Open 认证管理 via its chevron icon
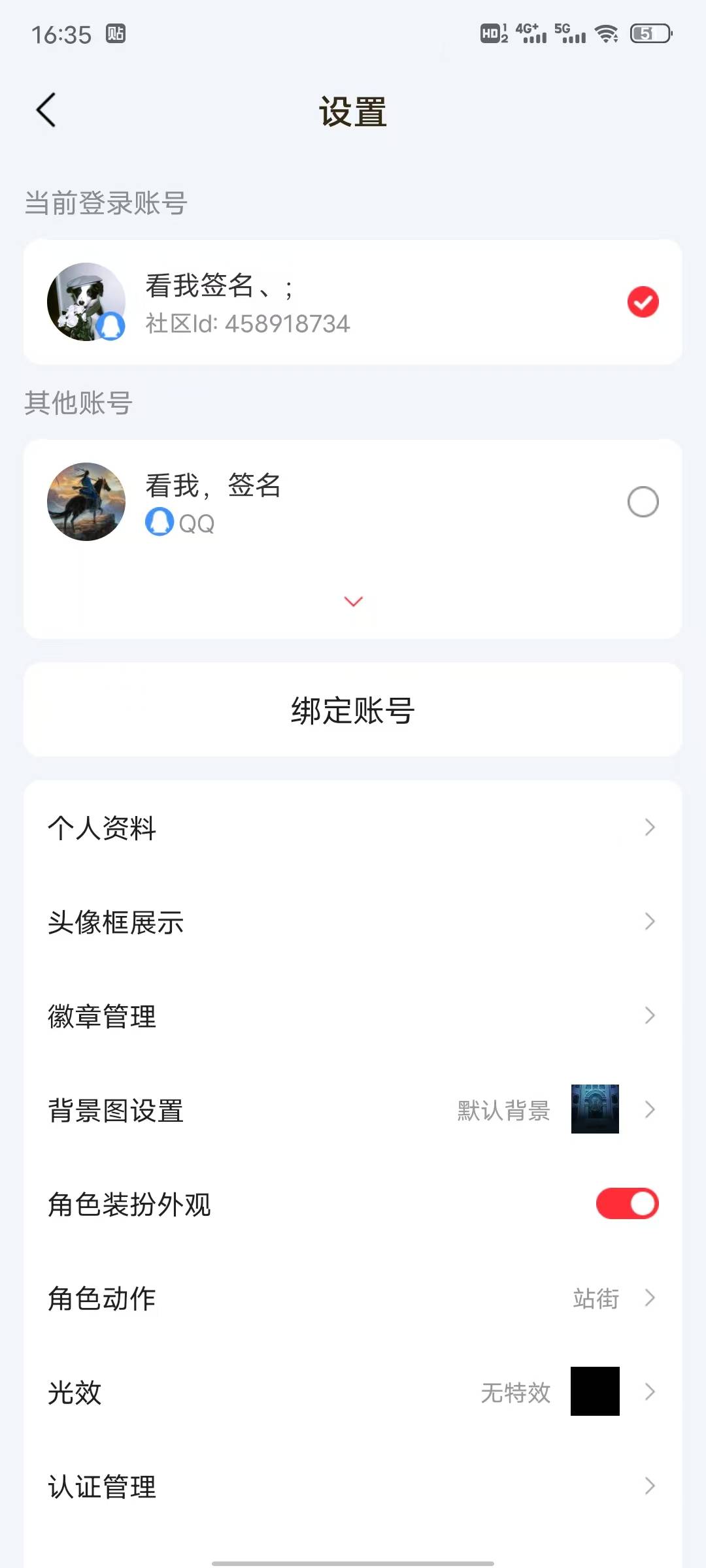 point(649,1488)
